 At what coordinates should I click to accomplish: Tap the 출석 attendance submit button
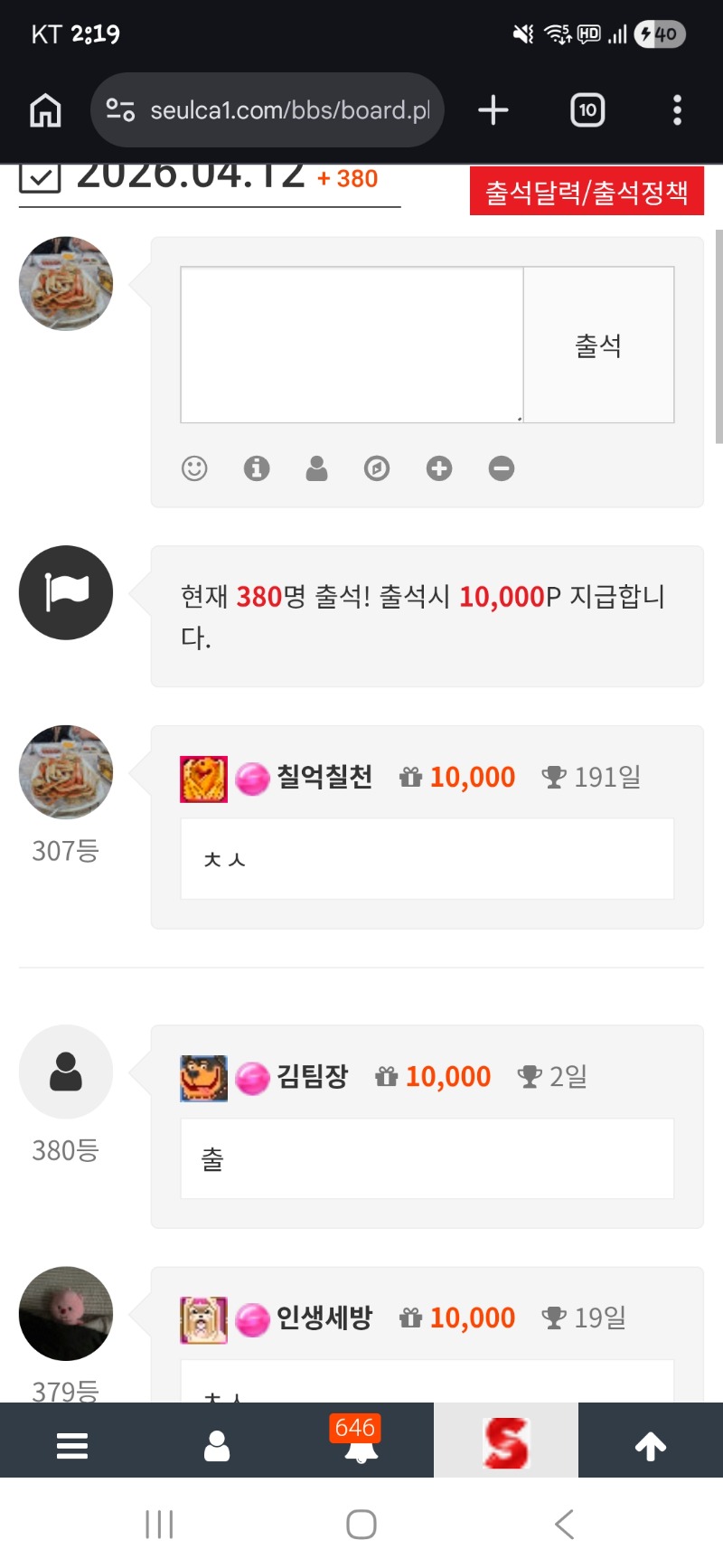[x=598, y=345]
